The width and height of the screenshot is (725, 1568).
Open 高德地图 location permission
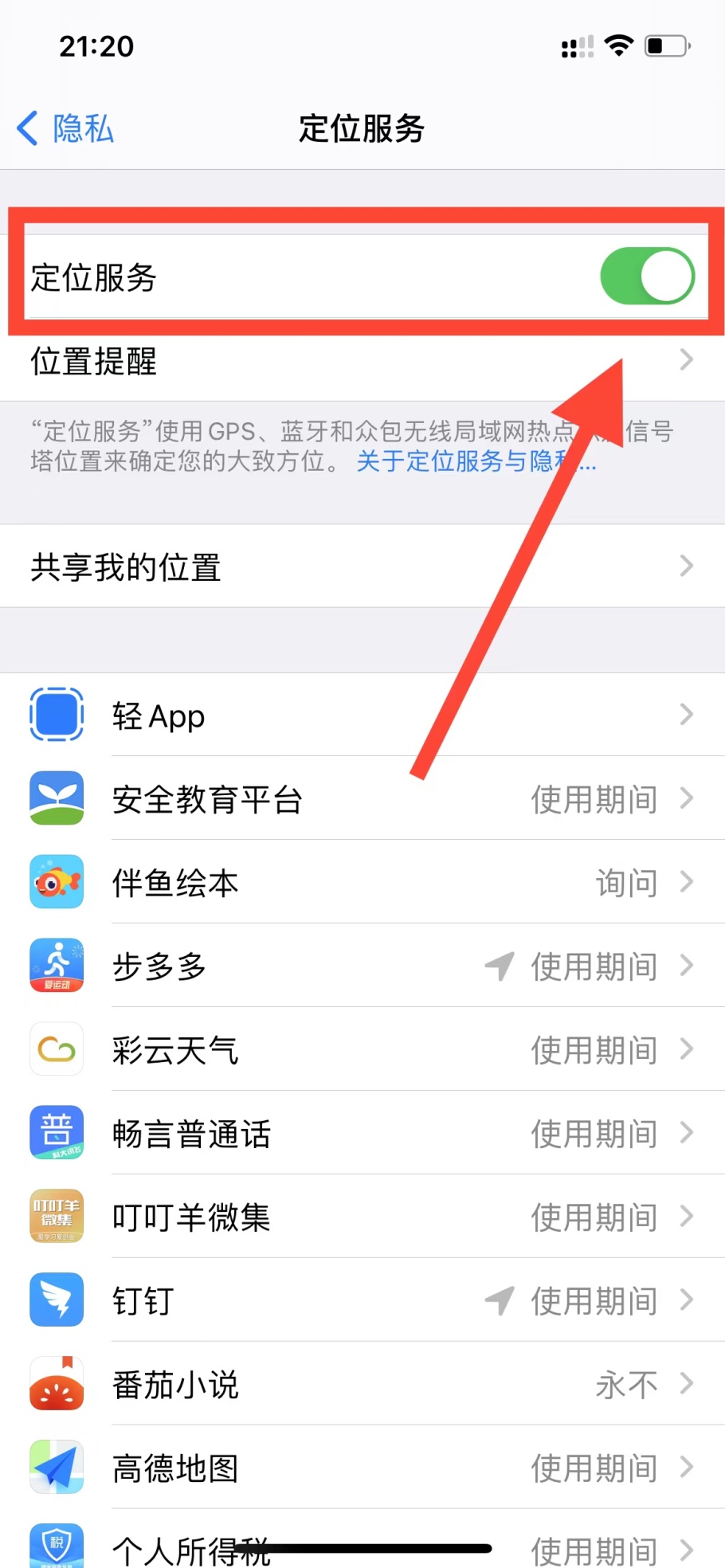362,1468
